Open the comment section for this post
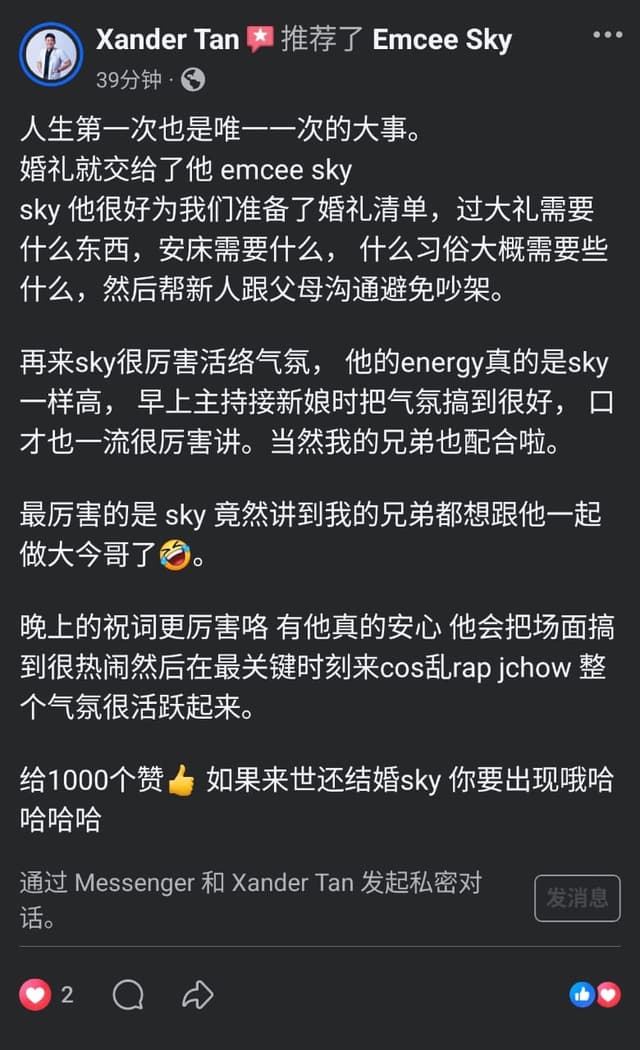The width and height of the screenshot is (640, 1050). pos(128,994)
